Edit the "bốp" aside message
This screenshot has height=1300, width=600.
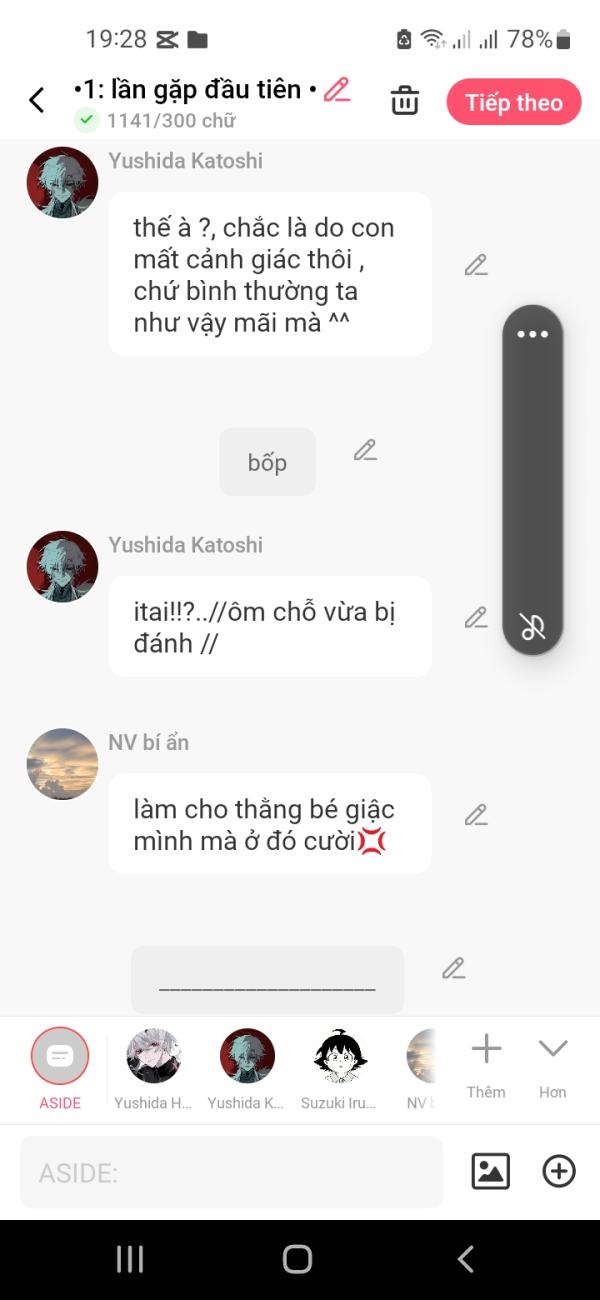[365, 450]
